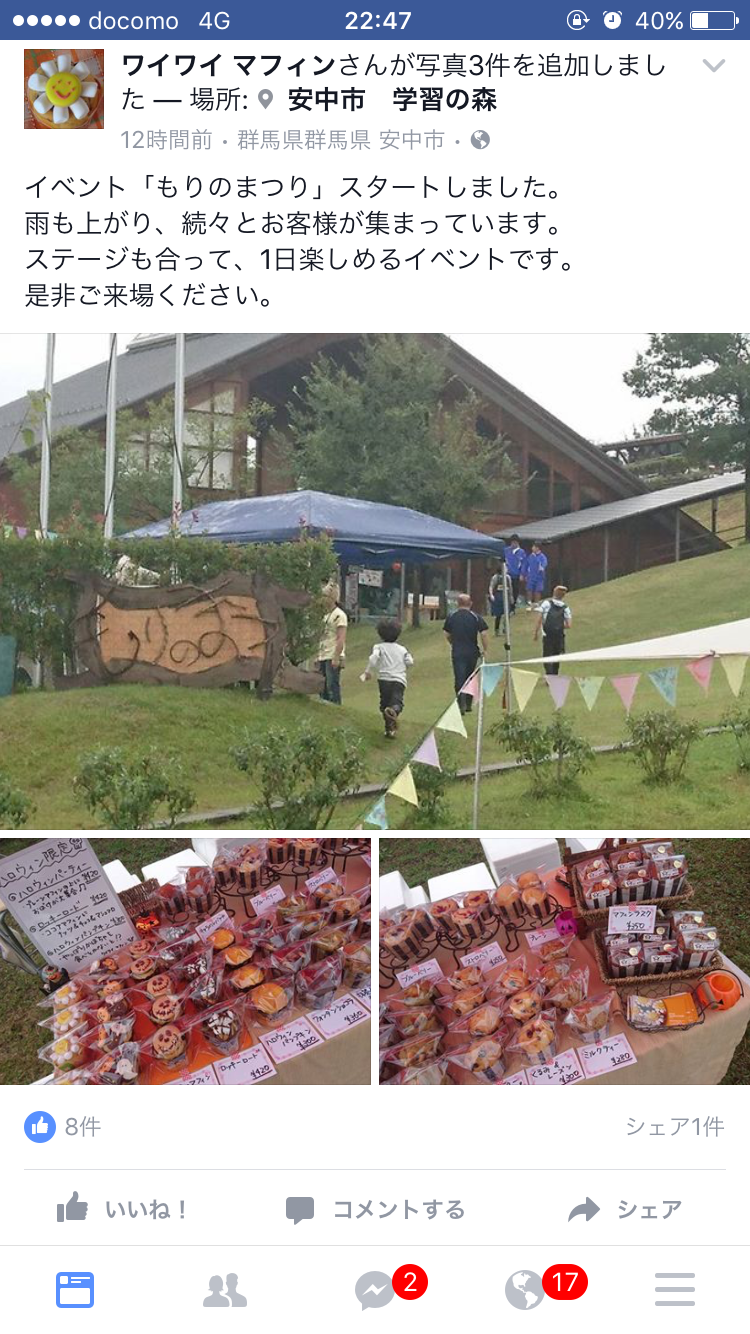750x1334 pixels.
Task: Open Messenger with 2 unread
Action: tap(377, 1290)
